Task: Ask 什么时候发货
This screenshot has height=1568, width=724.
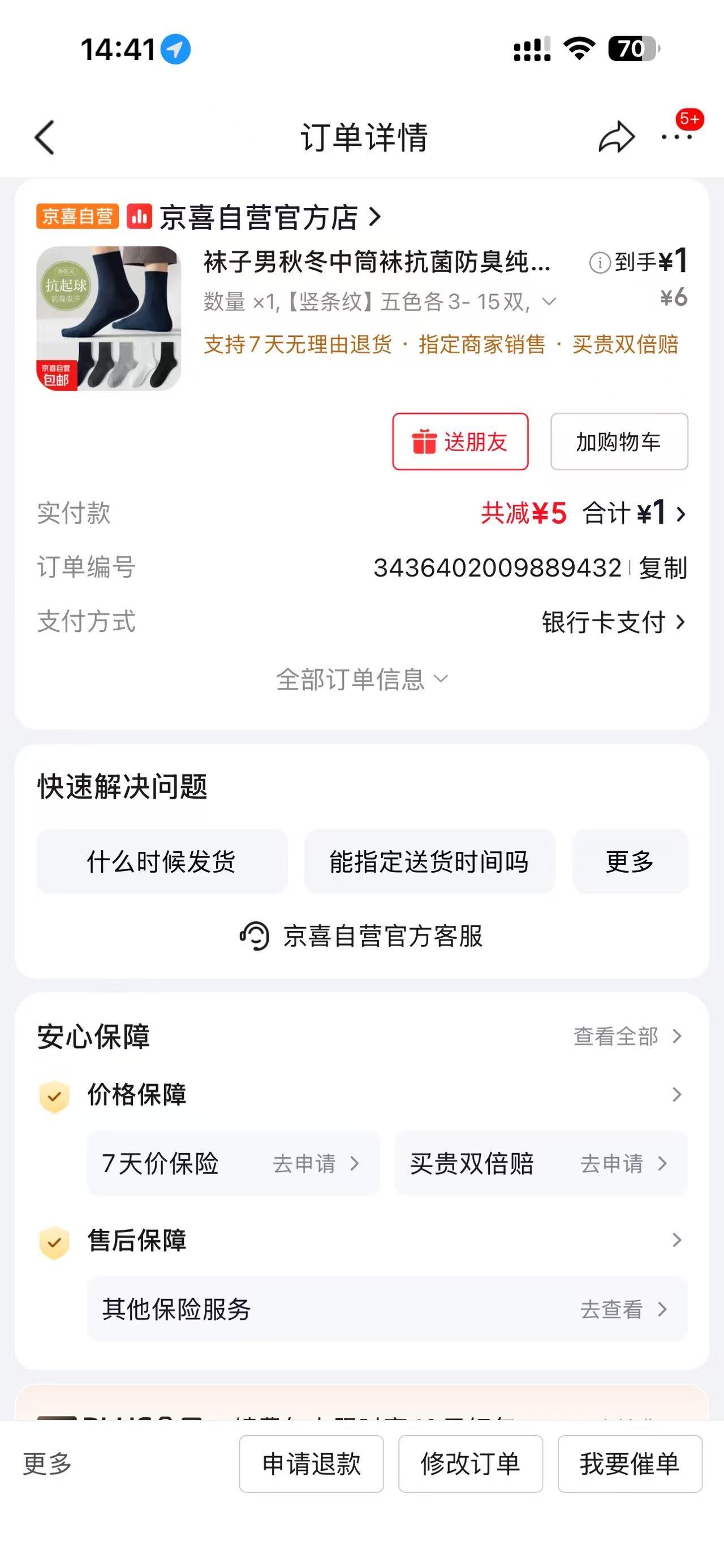Action: (161, 861)
